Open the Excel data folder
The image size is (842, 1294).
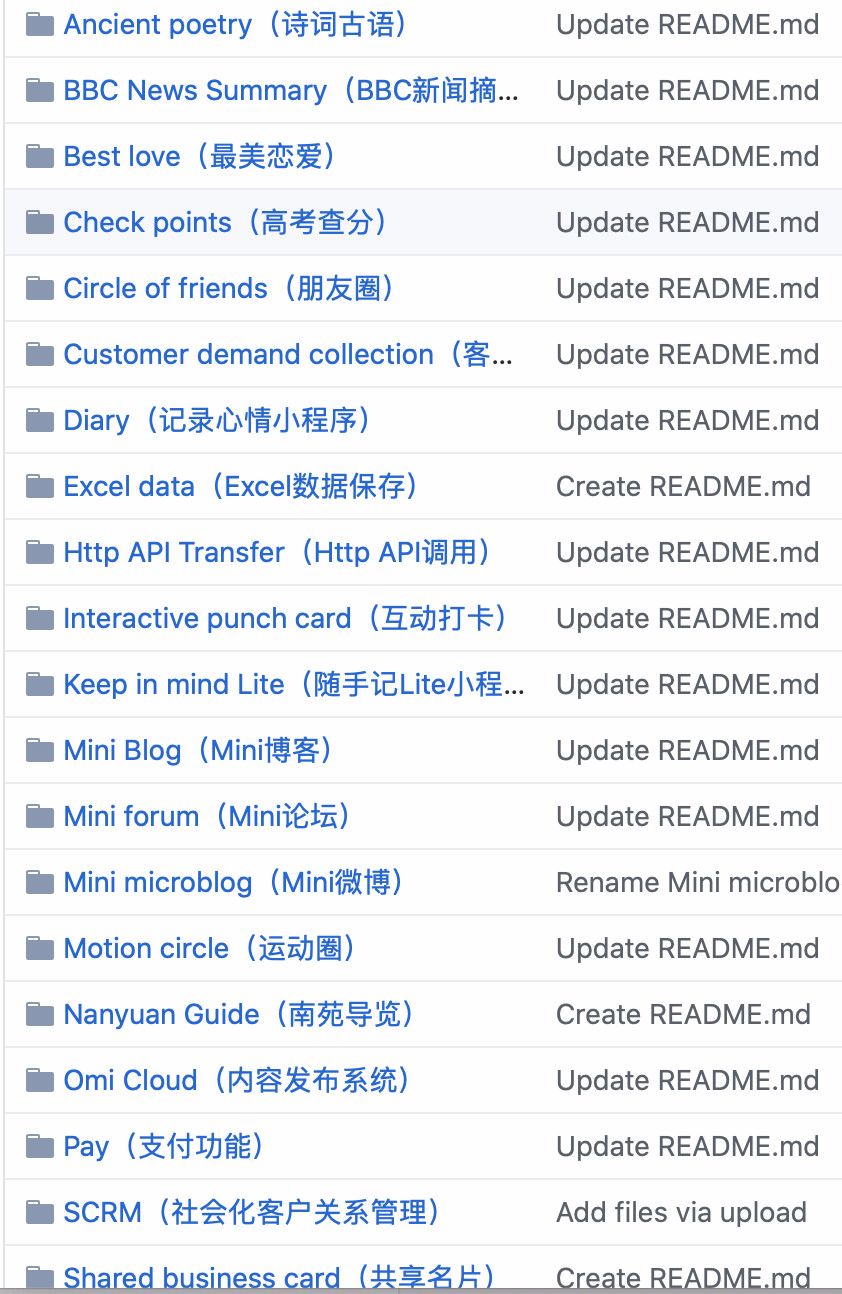coord(240,486)
